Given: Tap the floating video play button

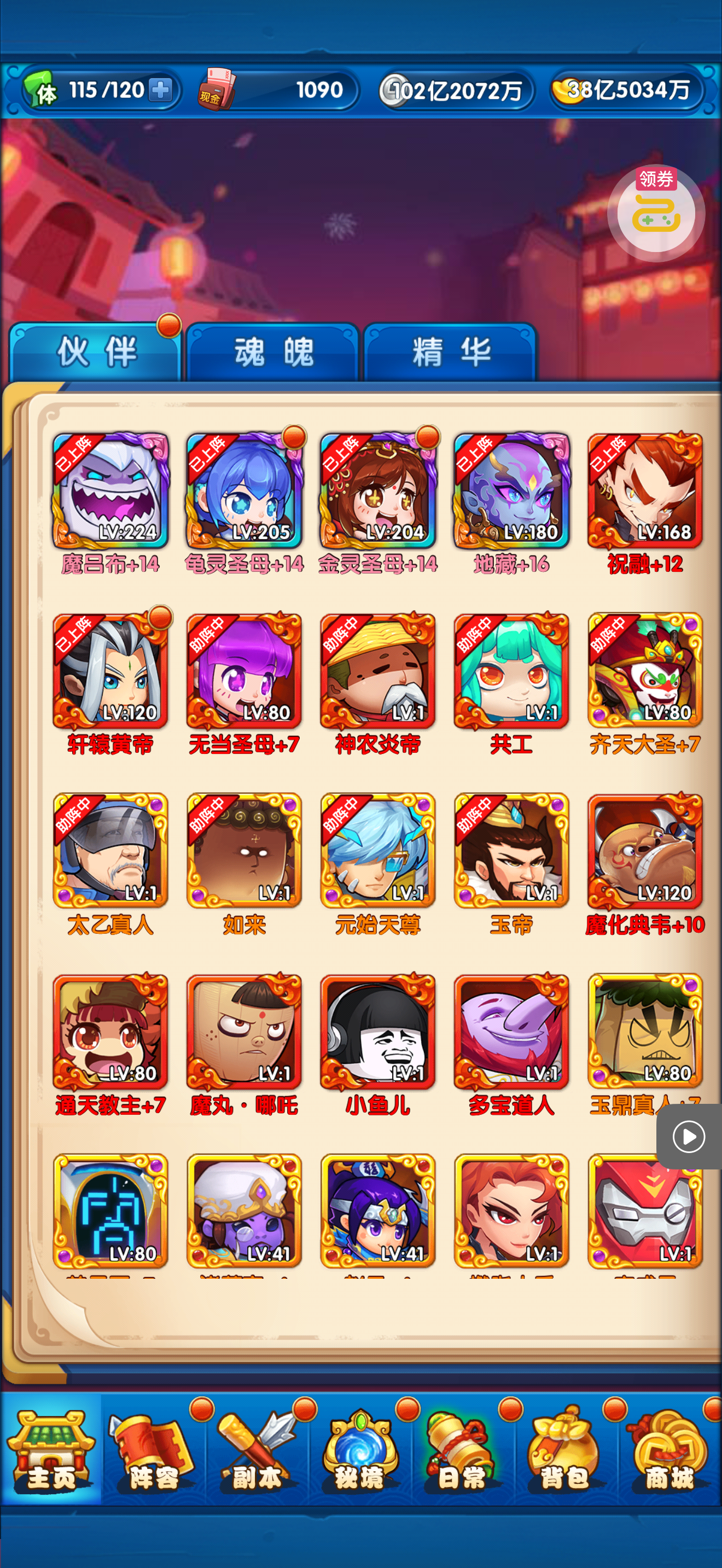Looking at the screenshot, I should click(689, 1137).
